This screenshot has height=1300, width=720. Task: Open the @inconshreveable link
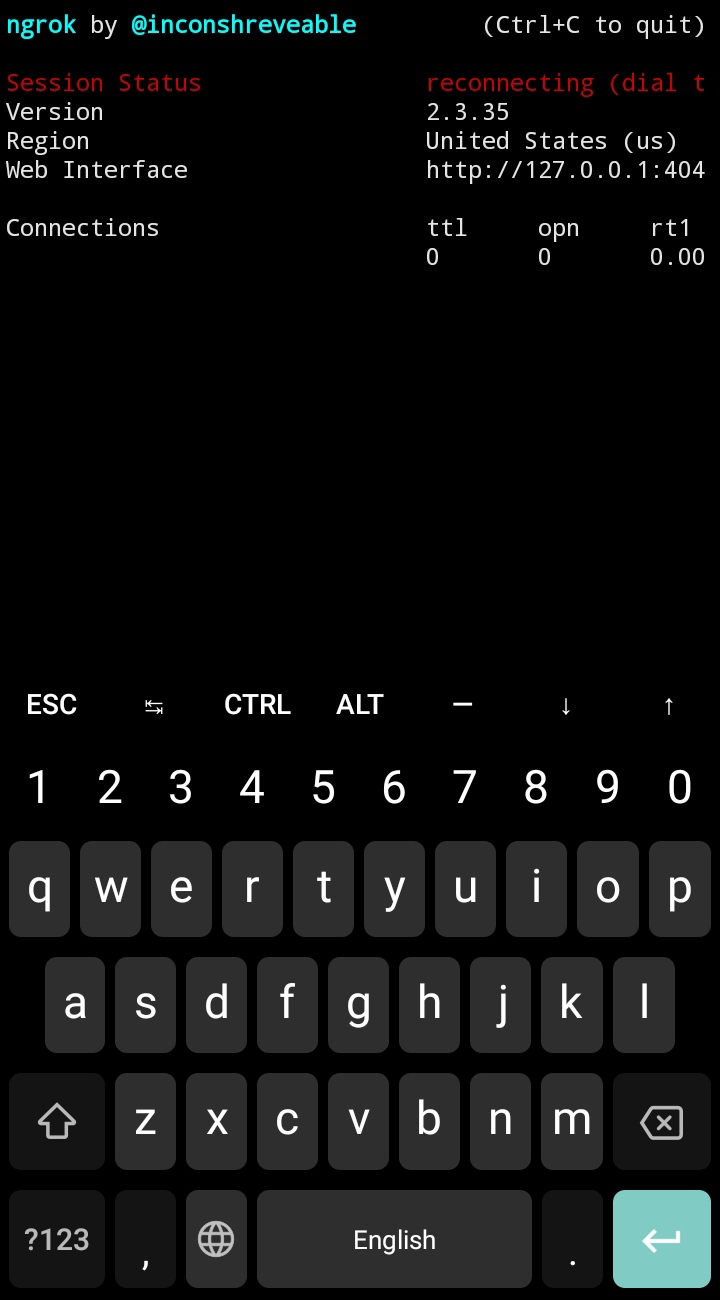[x=243, y=24]
